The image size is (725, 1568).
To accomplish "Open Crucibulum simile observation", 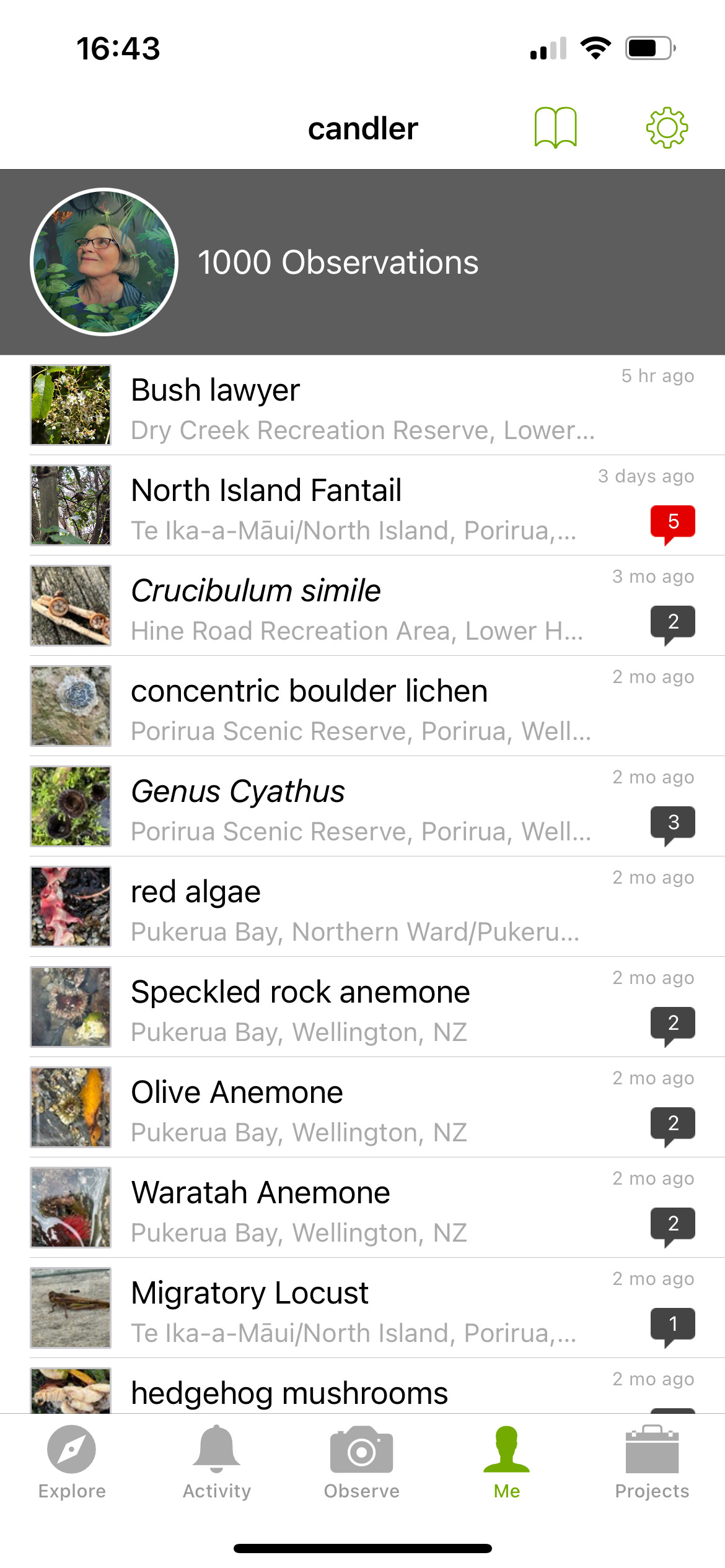I will (x=362, y=606).
